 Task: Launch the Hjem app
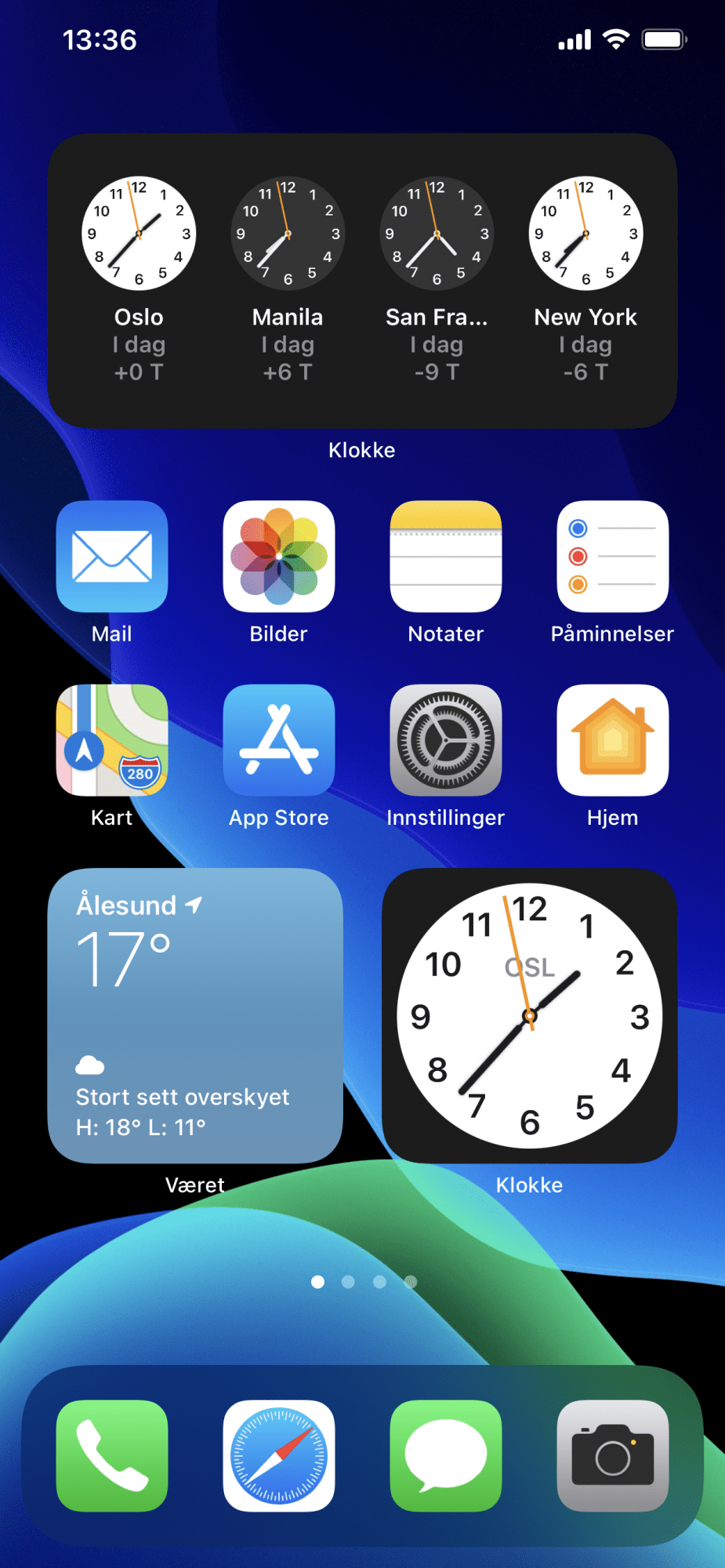pos(612,740)
